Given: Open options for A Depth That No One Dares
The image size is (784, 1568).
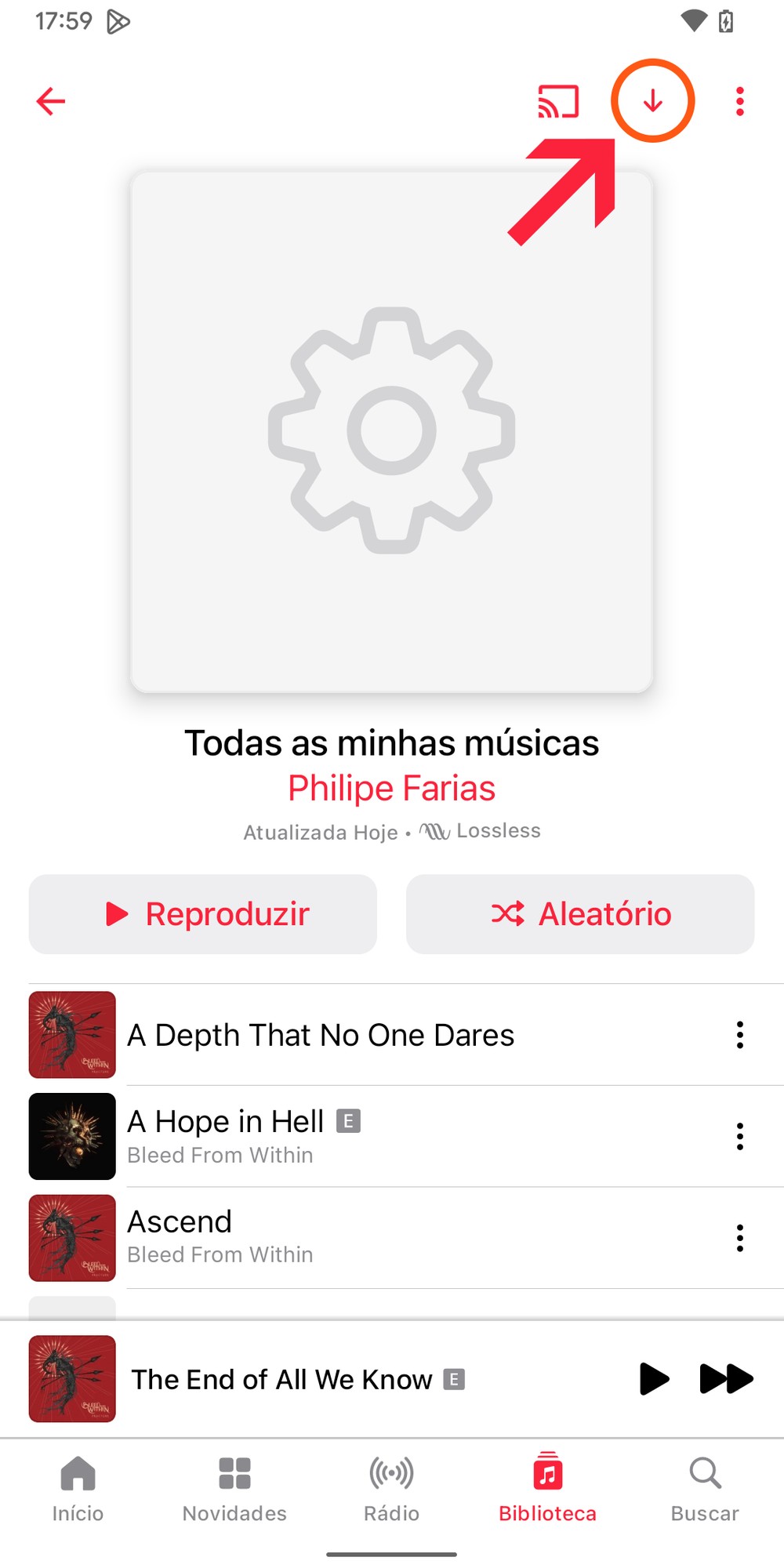Looking at the screenshot, I should point(739,1035).
